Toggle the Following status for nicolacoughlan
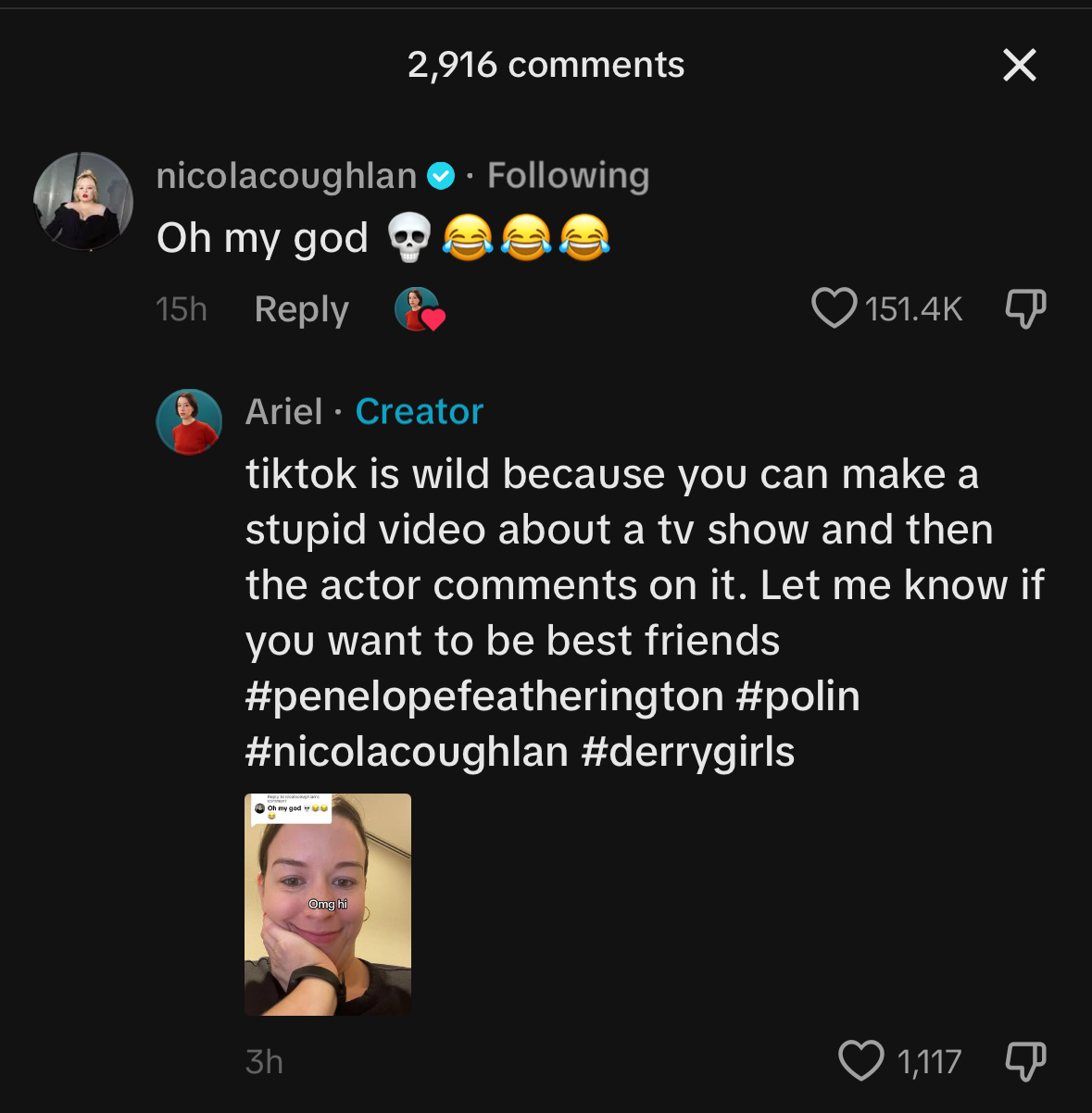This screenshot has width=1092, height=1113. (567, 174)
